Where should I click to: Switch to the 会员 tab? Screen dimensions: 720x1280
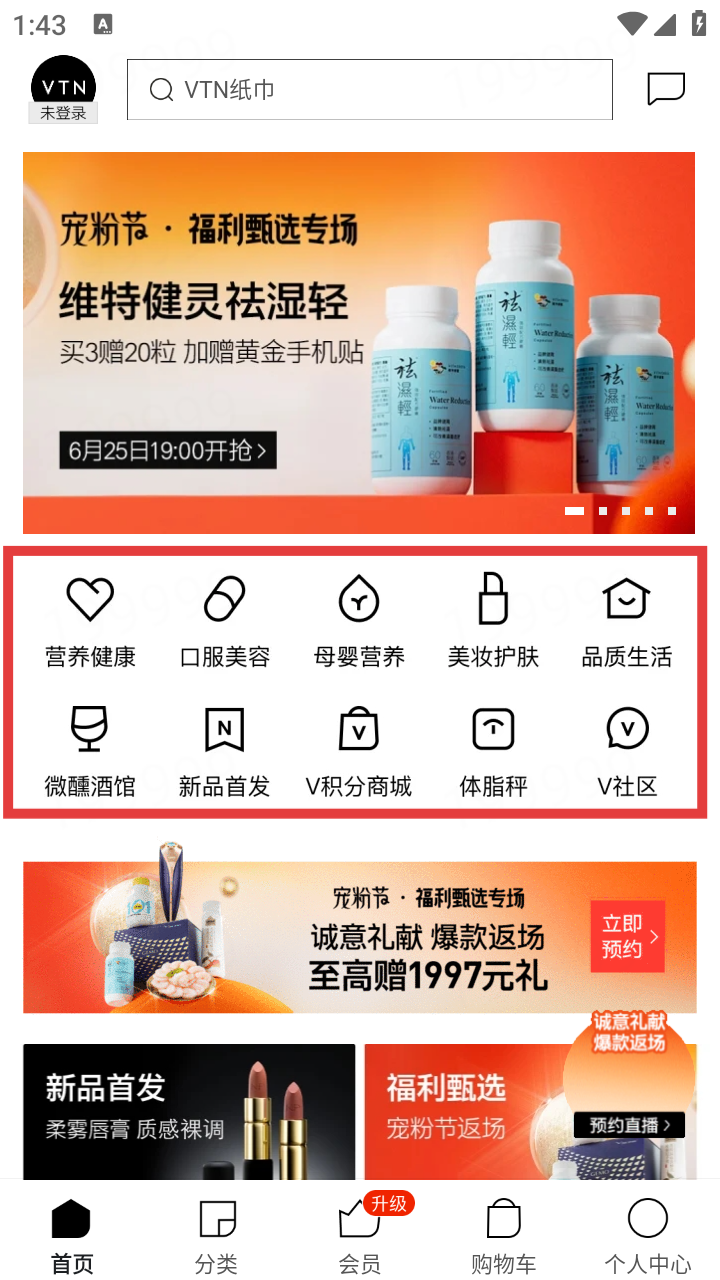(359, 1236)
